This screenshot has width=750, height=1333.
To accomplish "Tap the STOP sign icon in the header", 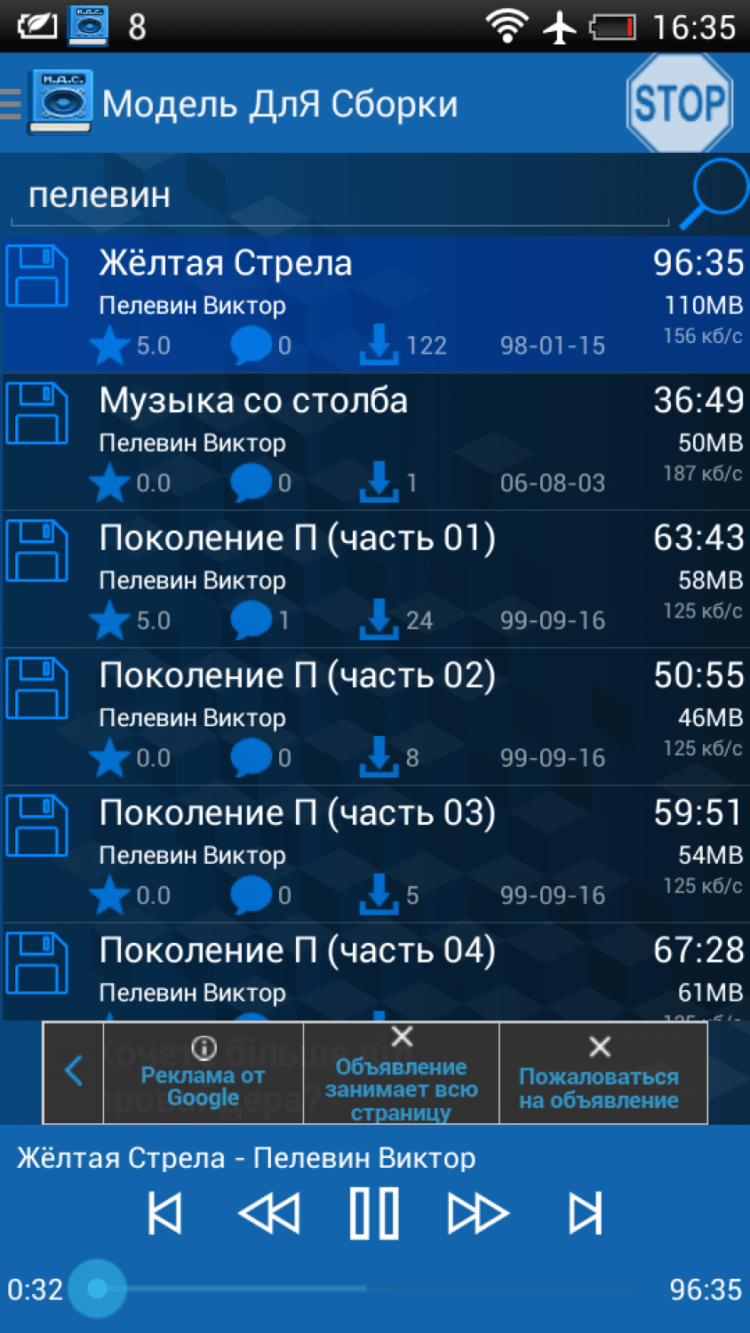I will click(x=680, y=103).
